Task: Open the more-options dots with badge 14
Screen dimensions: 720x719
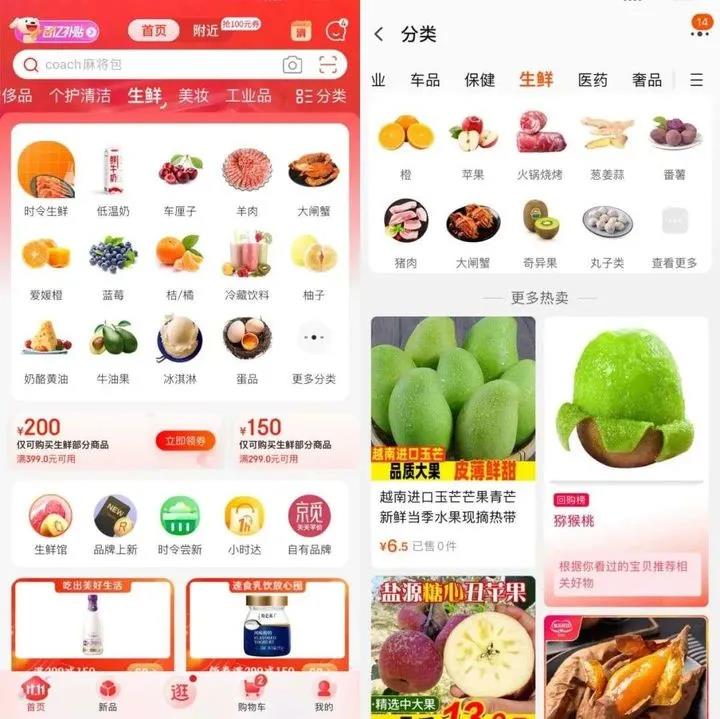Action: click(698, 32)
